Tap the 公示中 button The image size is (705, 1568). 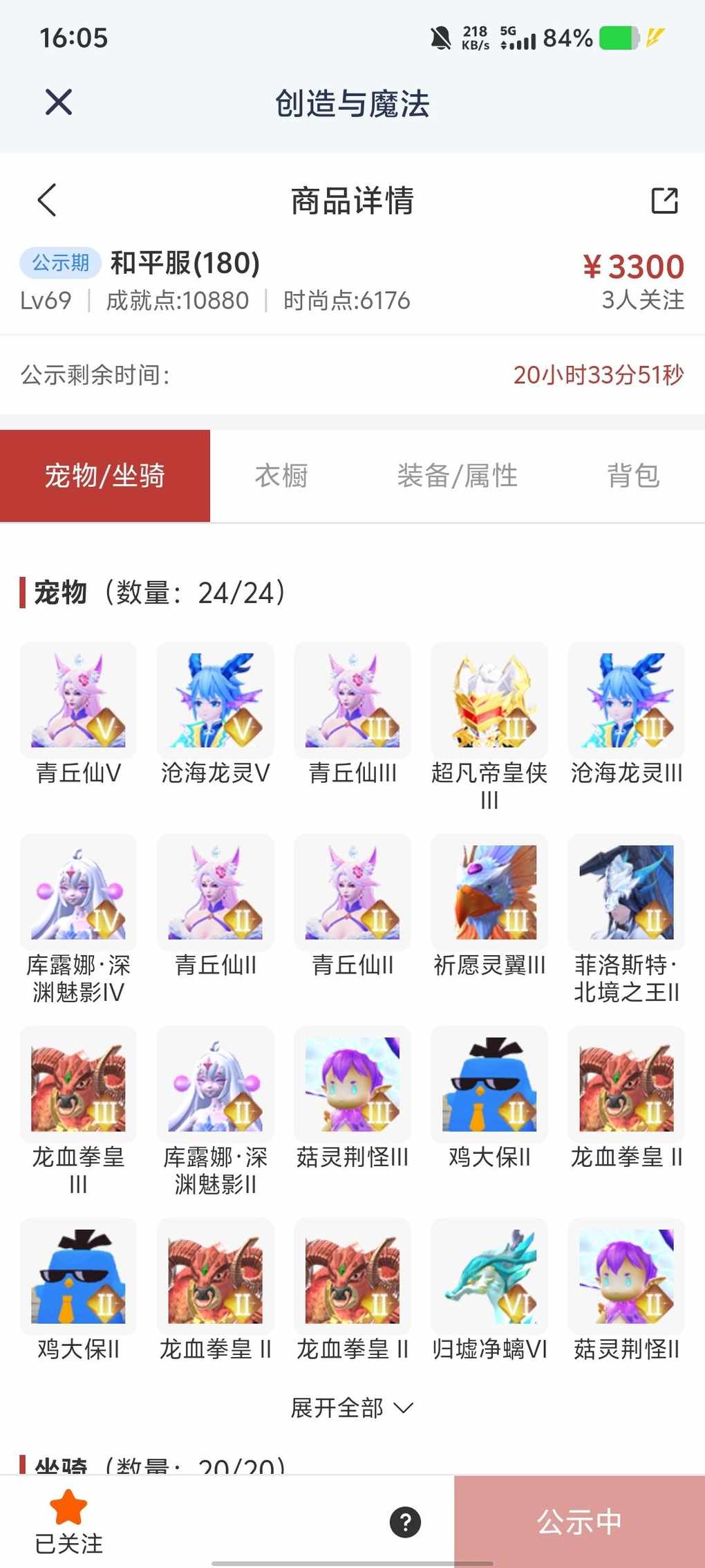579,1522
